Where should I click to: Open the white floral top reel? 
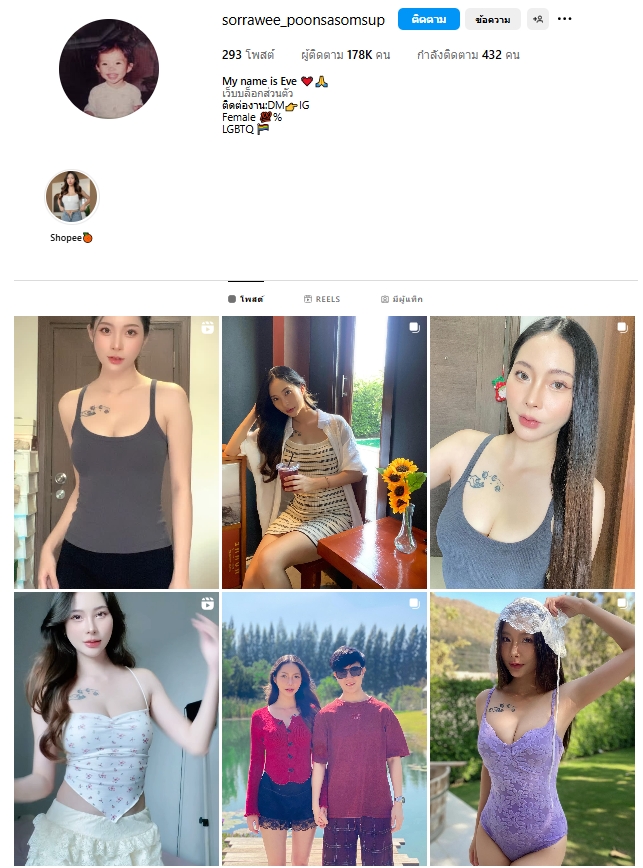click(116, 728)
